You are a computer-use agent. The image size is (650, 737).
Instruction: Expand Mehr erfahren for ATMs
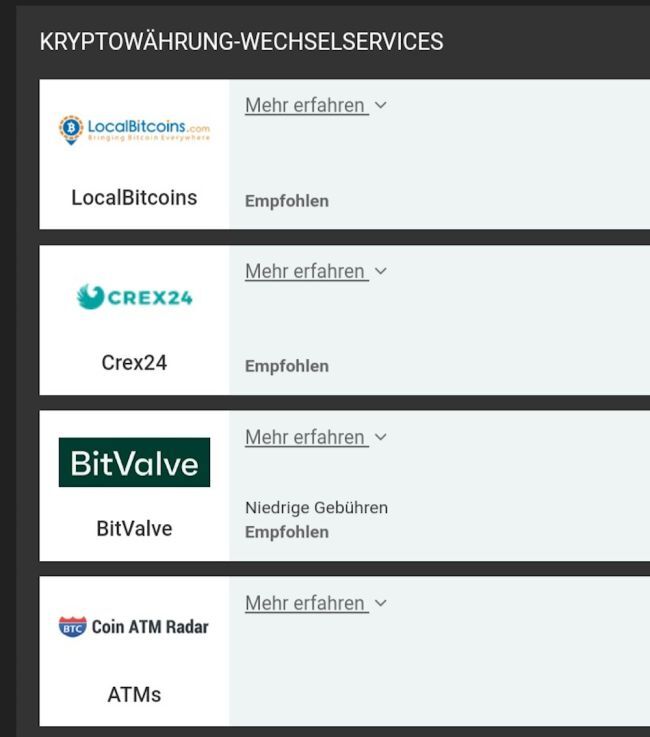coord(315,603)
